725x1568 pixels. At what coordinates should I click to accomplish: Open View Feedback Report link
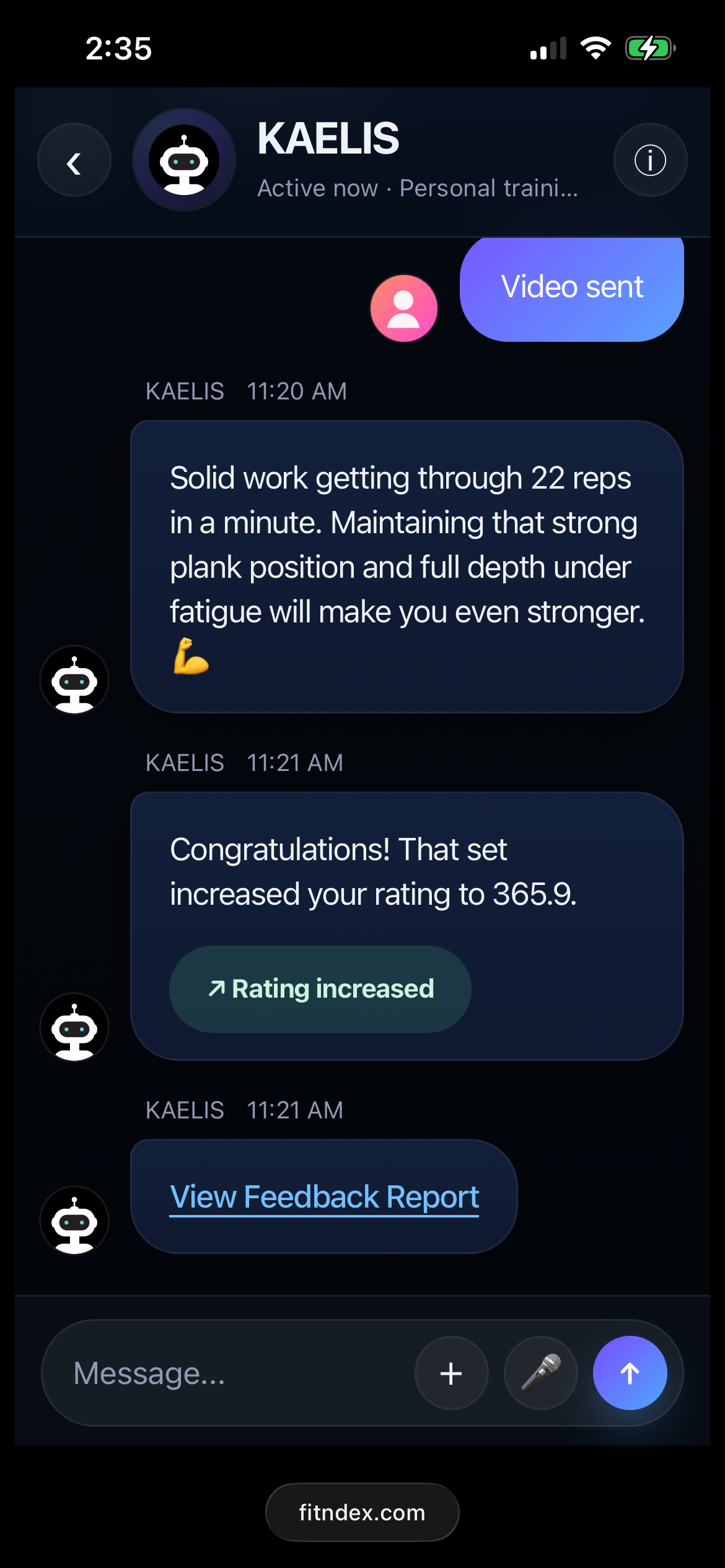tap(324, 1196)
